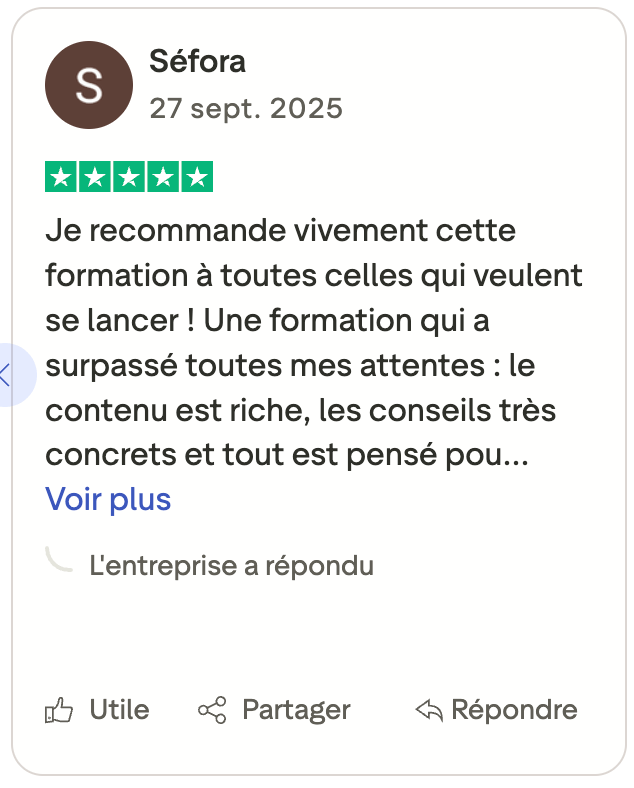Screen dimensions: 634x788
Task: Reply to the review with Répondre
Action: point(496,711)
